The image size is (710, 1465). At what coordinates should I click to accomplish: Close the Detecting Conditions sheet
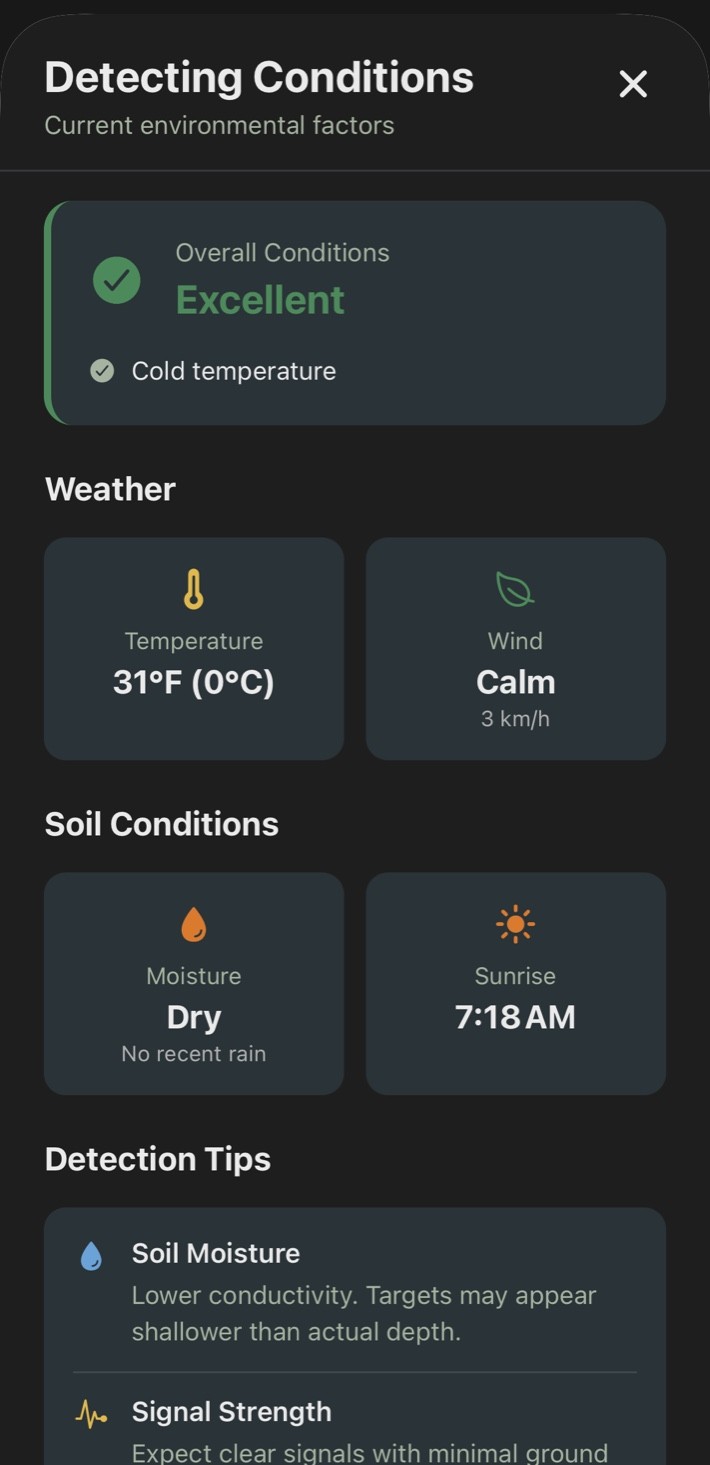[x=633, y=84]
